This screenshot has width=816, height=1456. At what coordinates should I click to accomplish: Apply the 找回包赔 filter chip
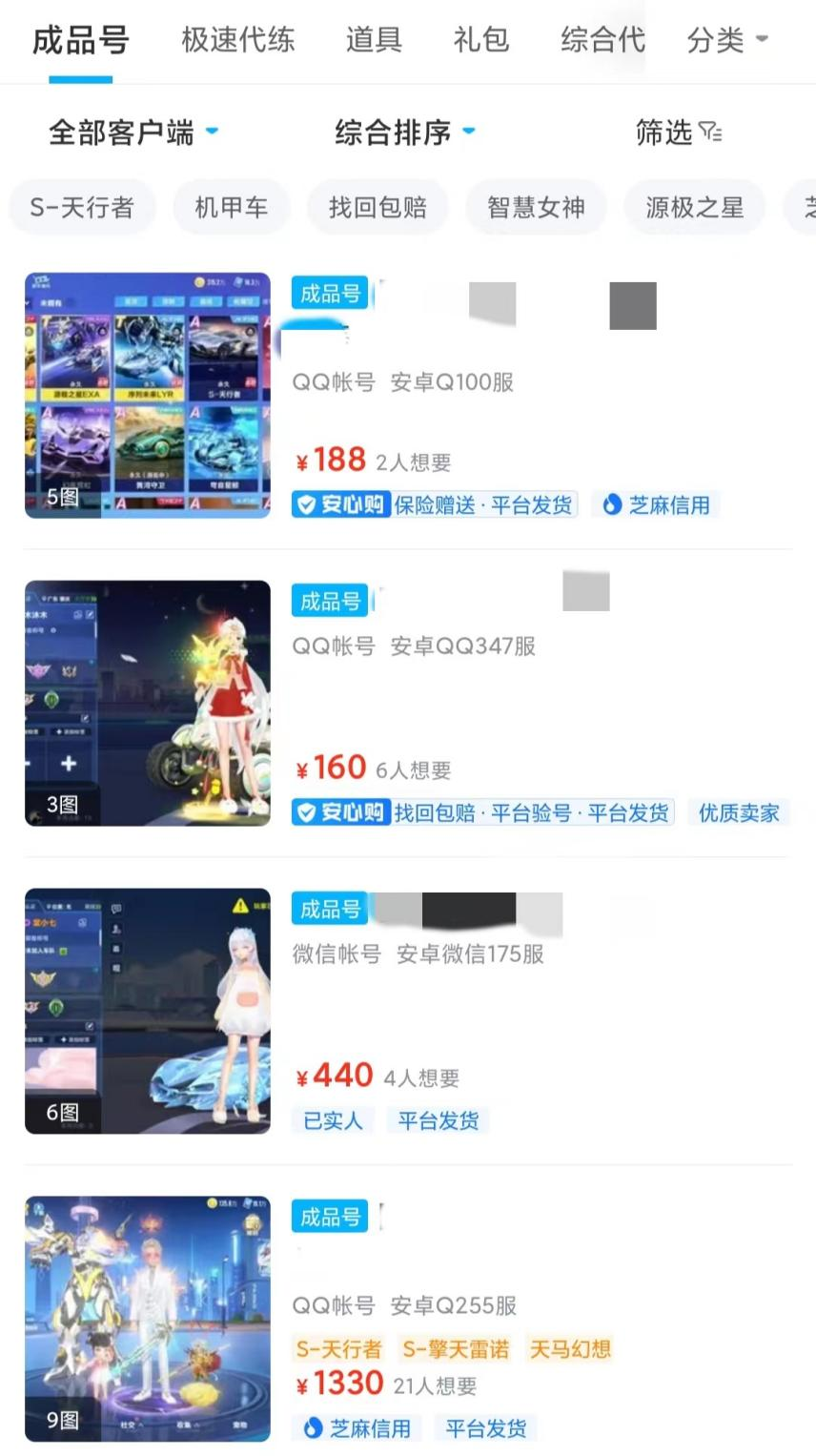pyautogui.click(x=377, y=207)
